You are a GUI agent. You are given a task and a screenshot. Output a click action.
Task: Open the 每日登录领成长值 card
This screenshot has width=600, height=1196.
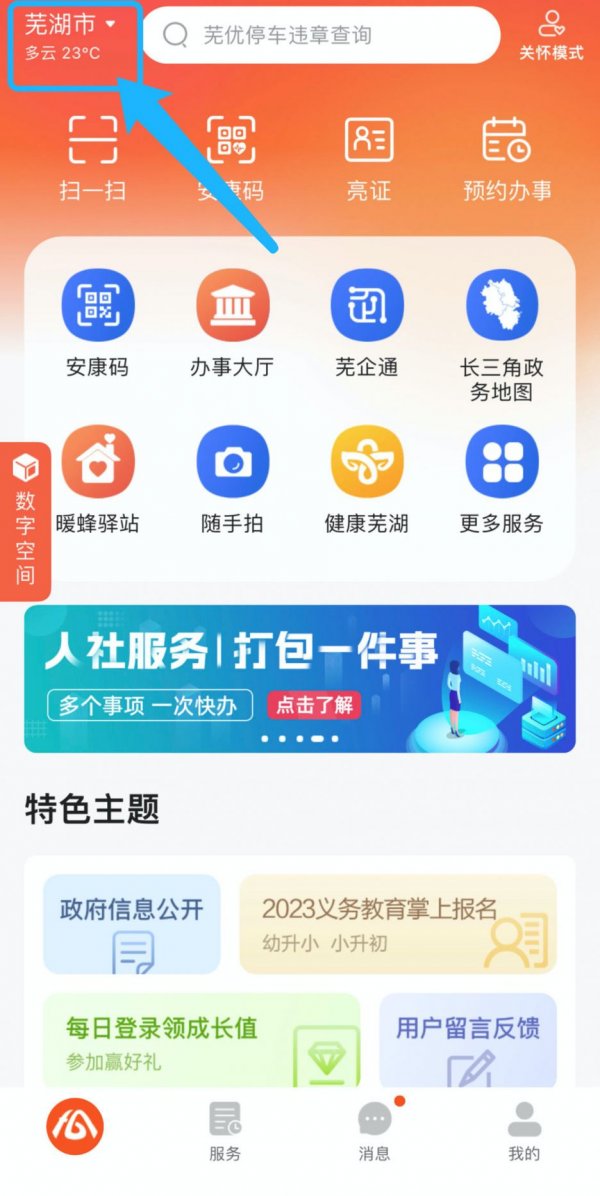pos(201,1040)
